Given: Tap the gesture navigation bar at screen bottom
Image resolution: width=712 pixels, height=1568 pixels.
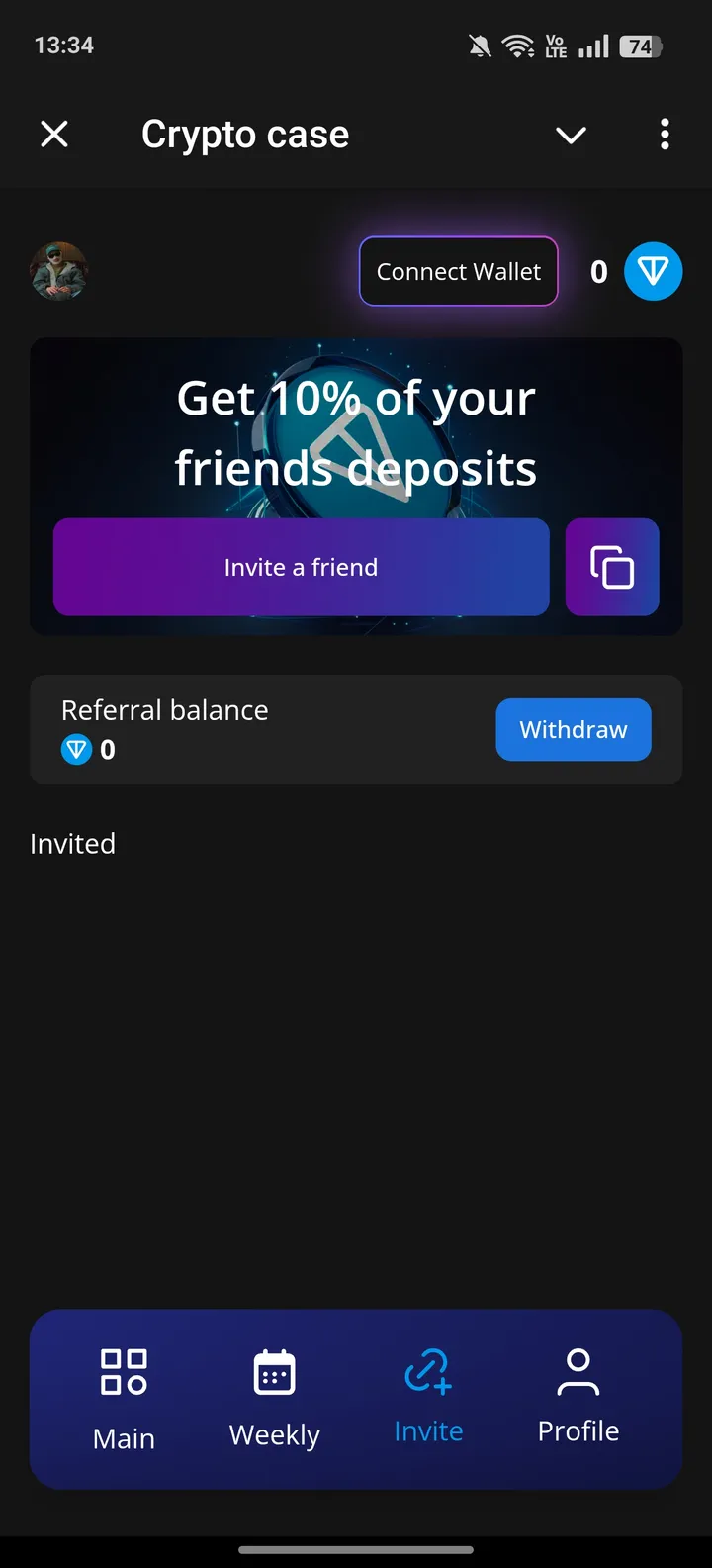Looking at the screenshot, I should click(x=356, y=1551).
